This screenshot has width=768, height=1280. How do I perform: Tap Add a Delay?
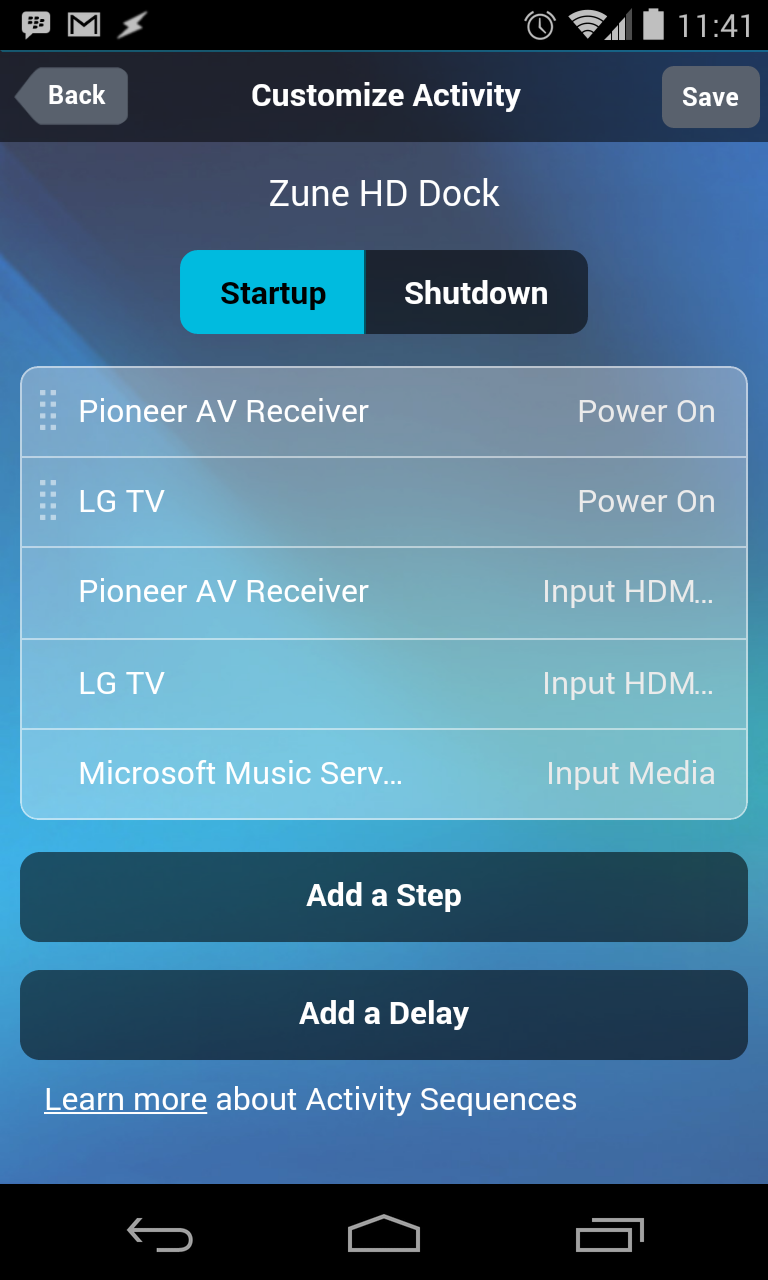pyautogui.click(x=384, y=1014)
